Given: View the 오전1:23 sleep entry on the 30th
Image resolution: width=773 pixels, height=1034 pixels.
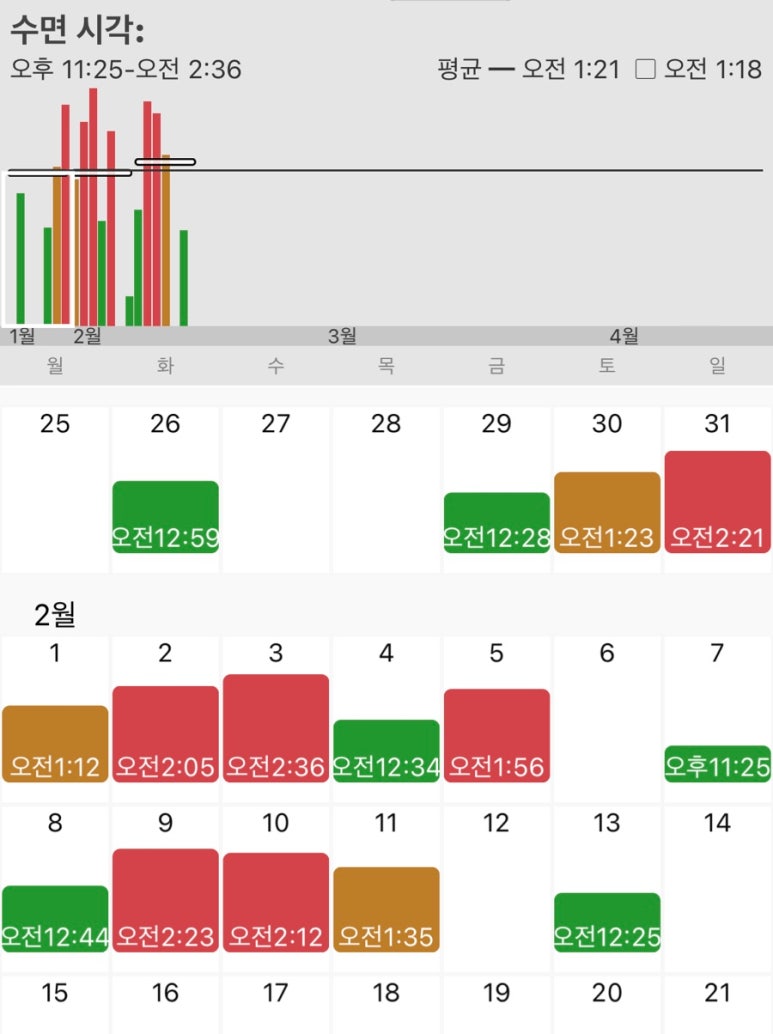Looking at the screenshot, I should (x=607, y=513).
